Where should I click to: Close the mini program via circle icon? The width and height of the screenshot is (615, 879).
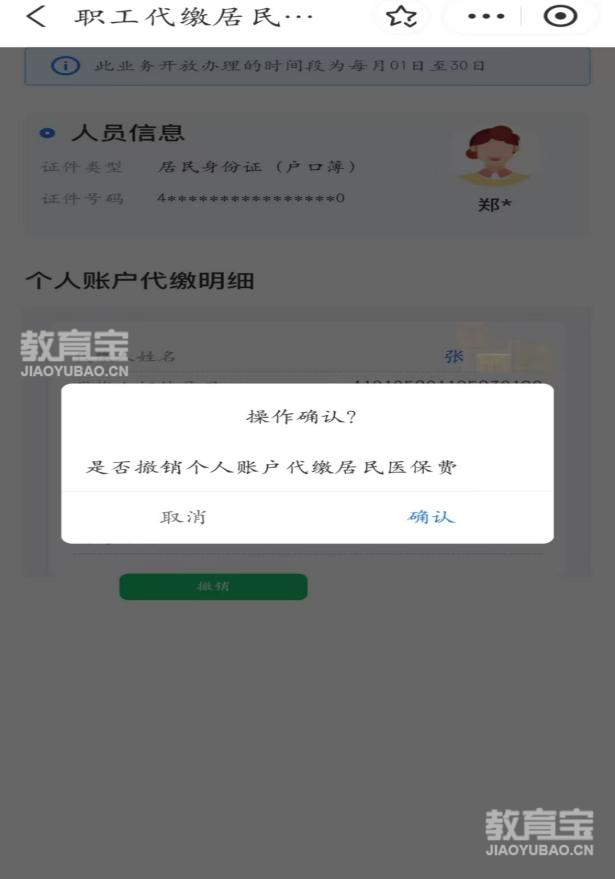560,17
